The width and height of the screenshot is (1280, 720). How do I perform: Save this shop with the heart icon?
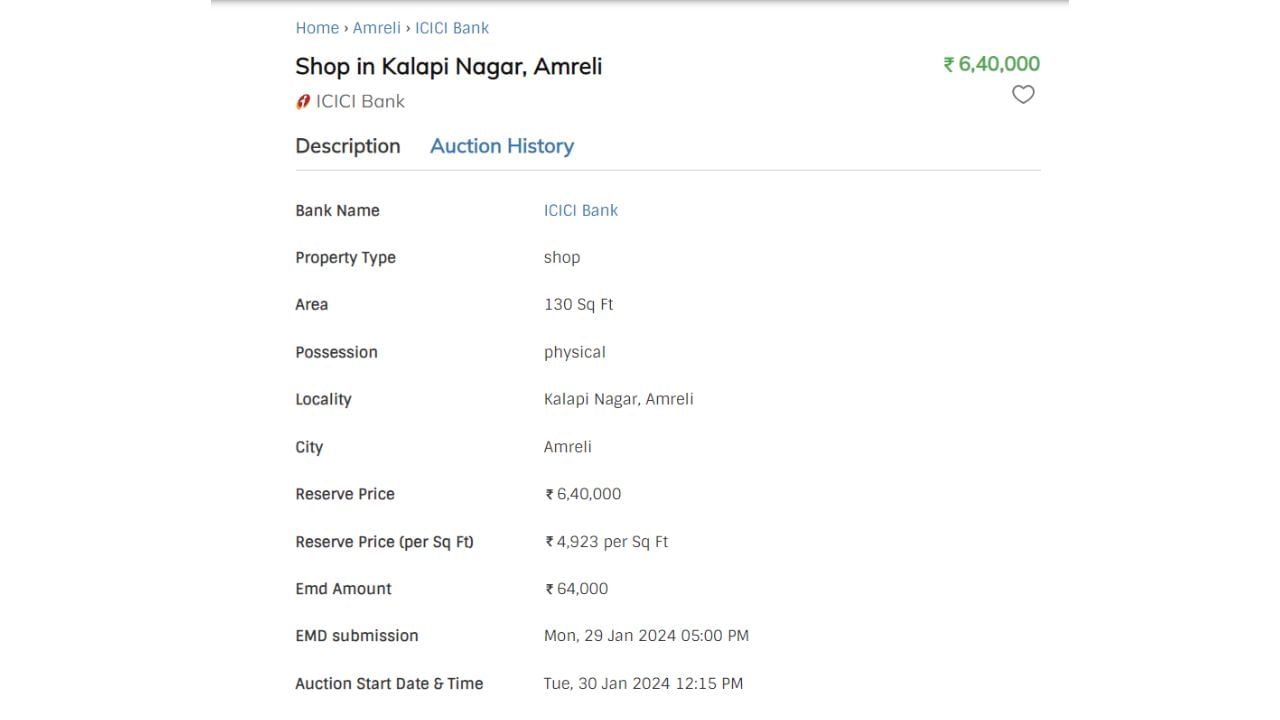tap(1023, 95)
